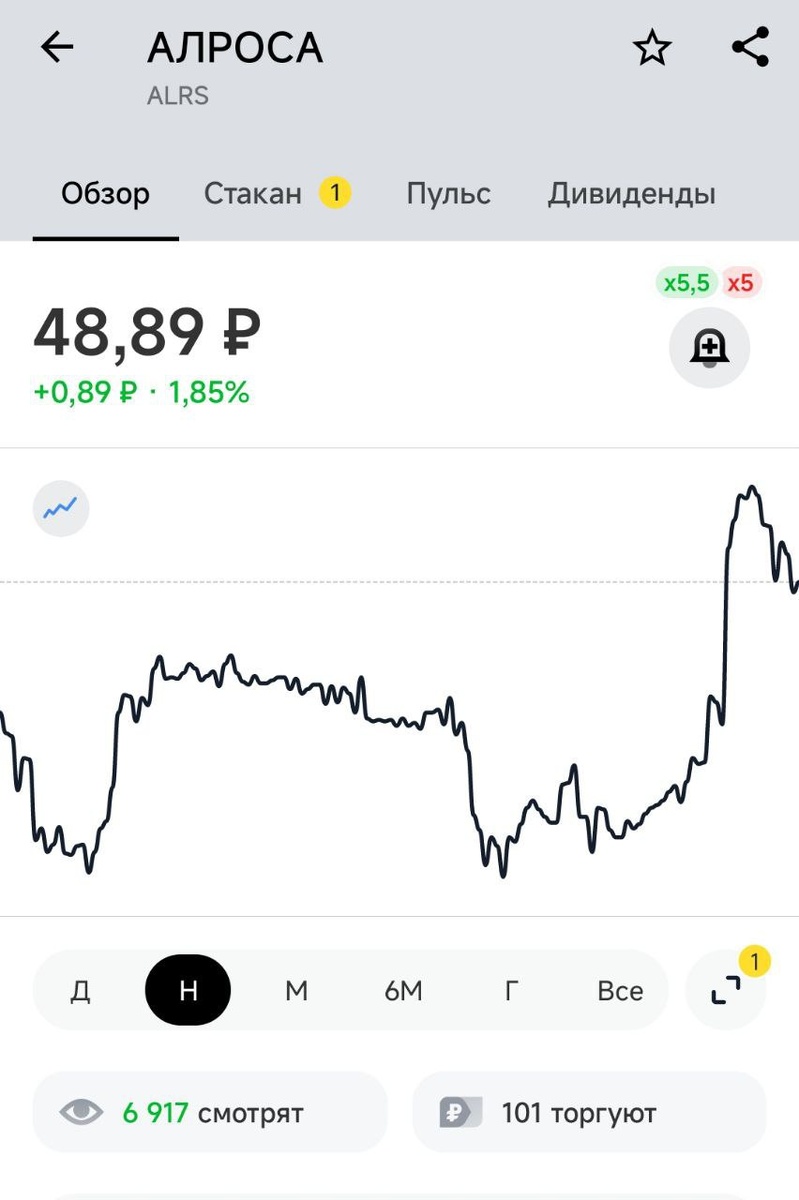Select the Д day chart period
The height and width of the screenshot is (1200, 799).
tap(81, 991)
